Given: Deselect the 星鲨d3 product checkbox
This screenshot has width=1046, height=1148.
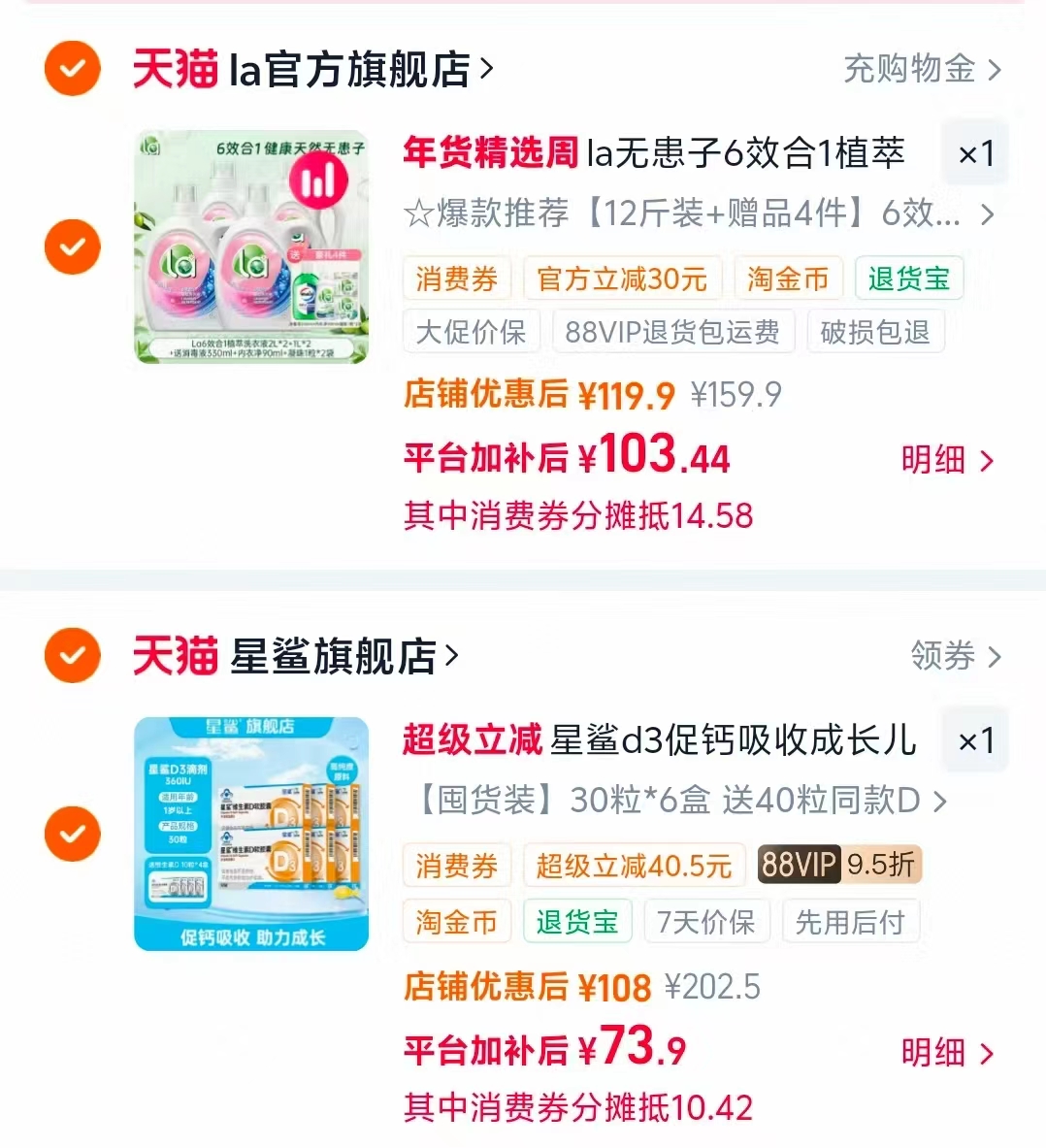Looking at the screenshot, I should (x=72, y=834).
